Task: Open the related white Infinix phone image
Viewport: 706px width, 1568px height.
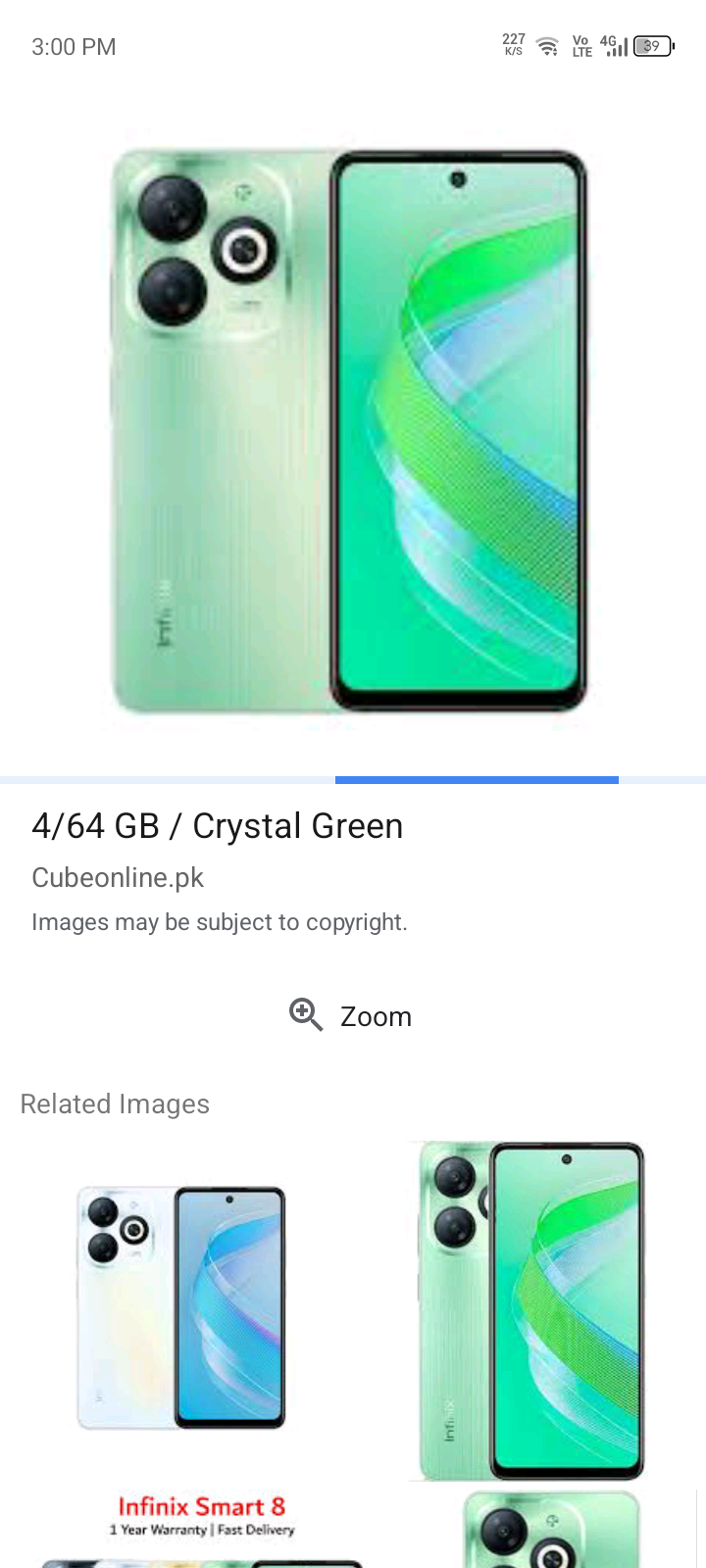Action: point(181,1308)
